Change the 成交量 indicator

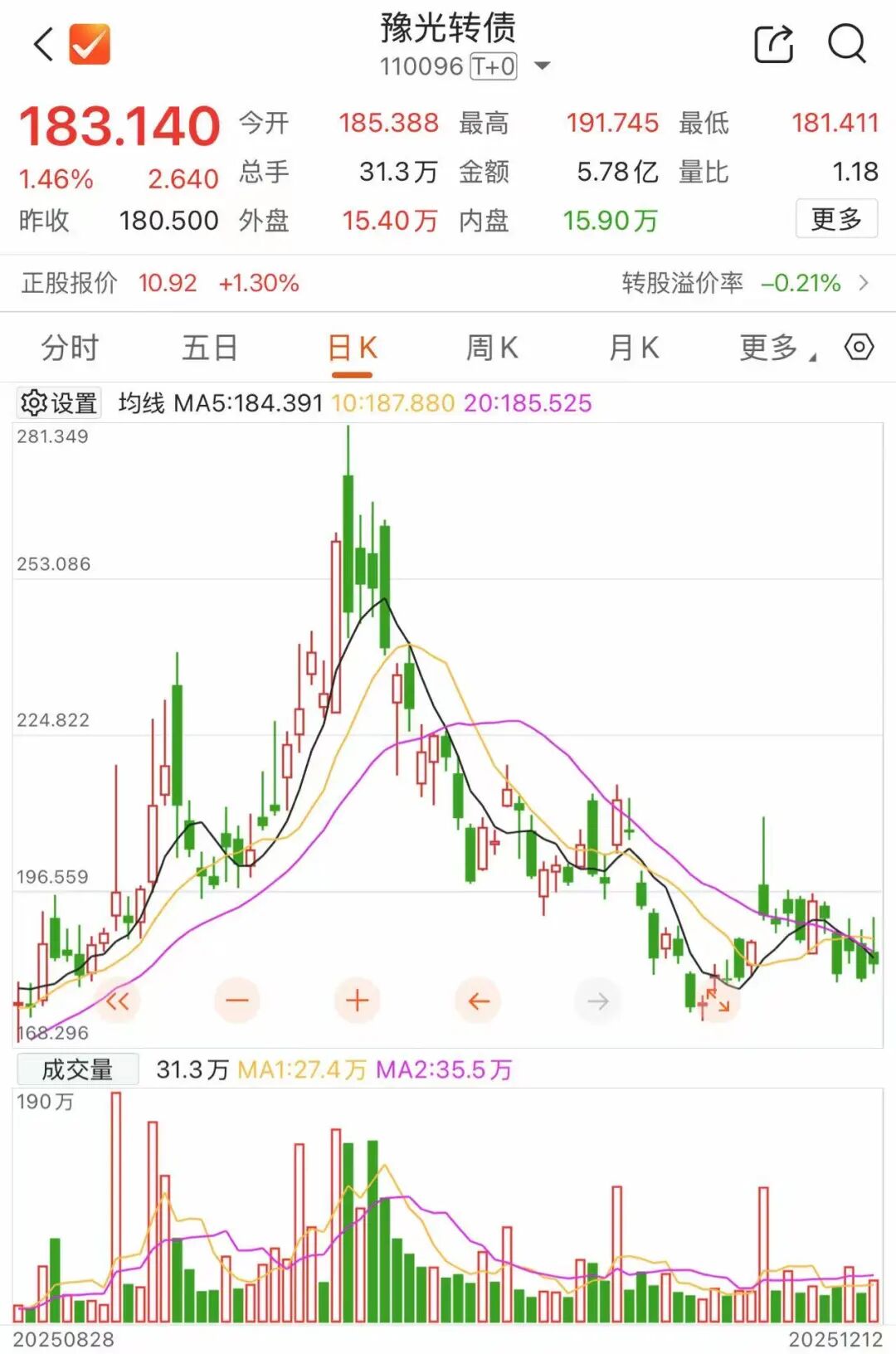(x=77, y=1069)
